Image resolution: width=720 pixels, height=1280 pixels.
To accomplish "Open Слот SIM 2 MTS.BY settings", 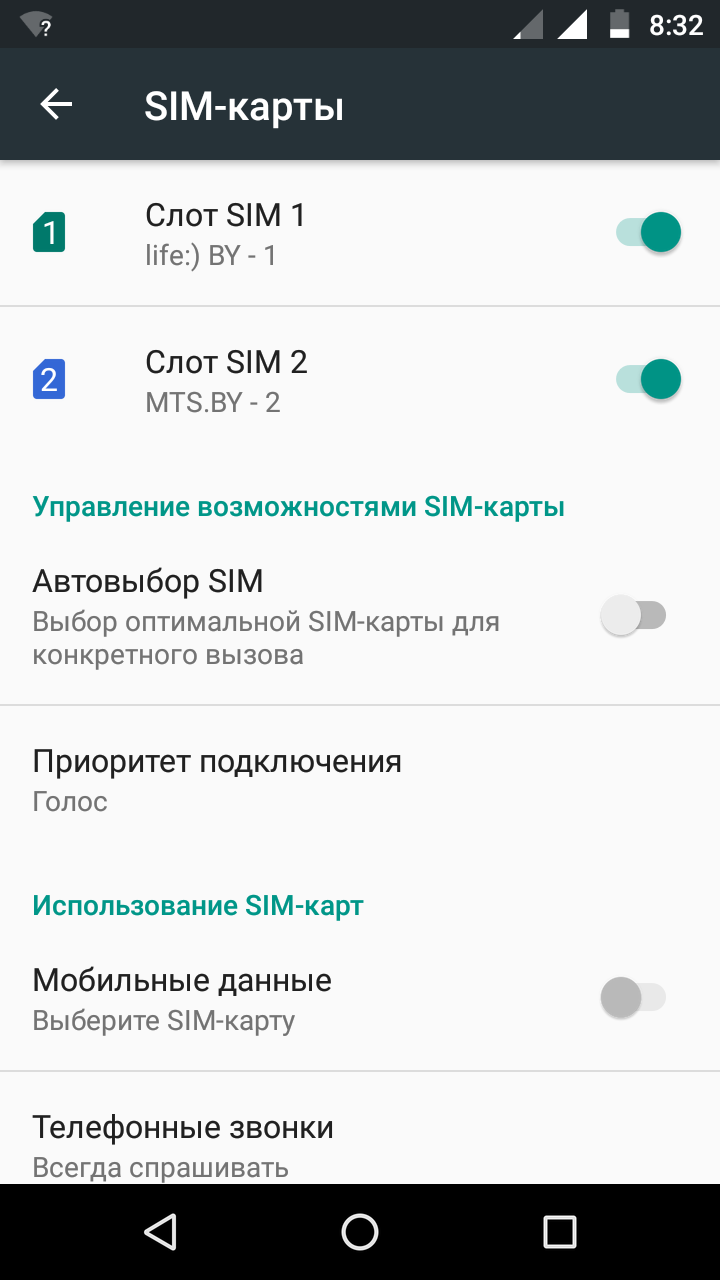I will click(x=360, y=380).
